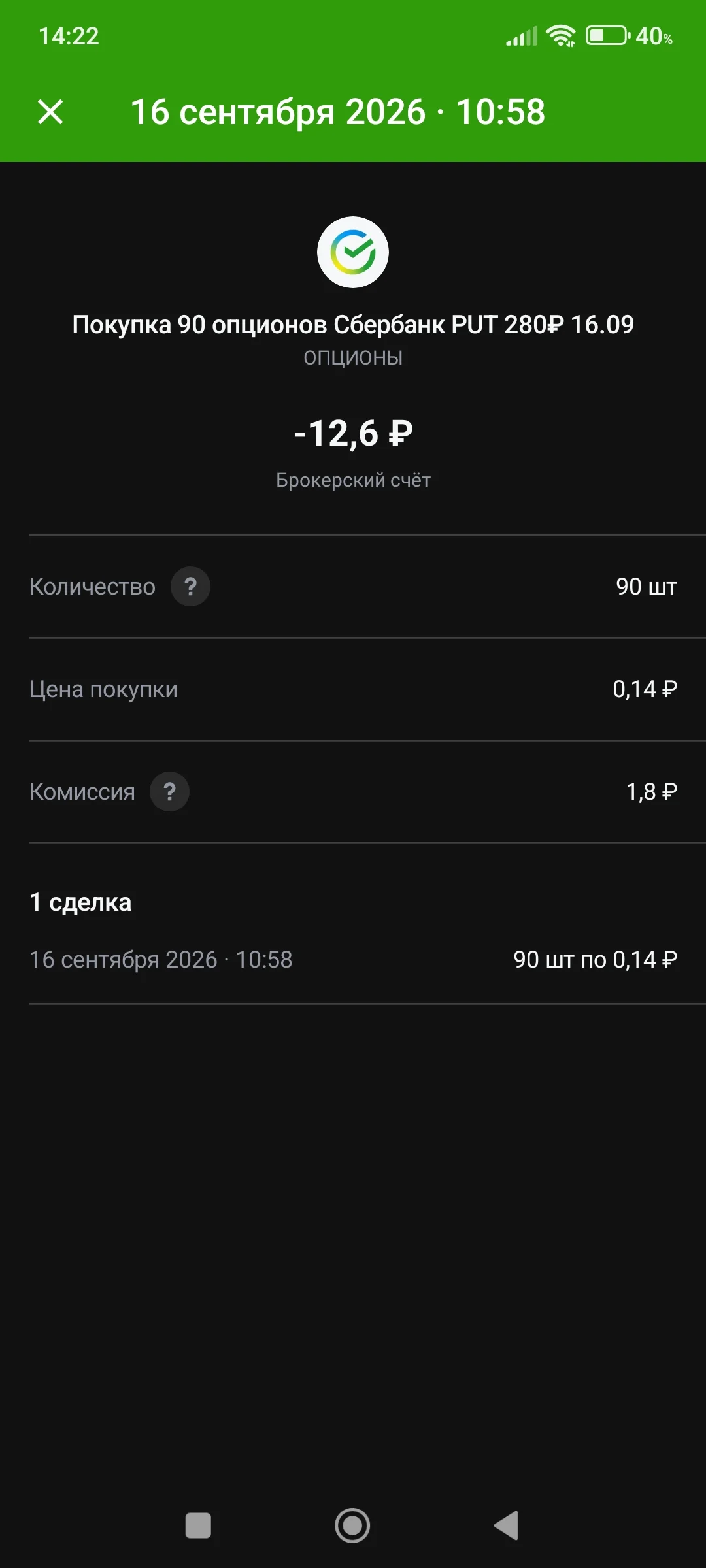Go back with the system back button
Viewport: 706px width, 1568px height.
507,1526
